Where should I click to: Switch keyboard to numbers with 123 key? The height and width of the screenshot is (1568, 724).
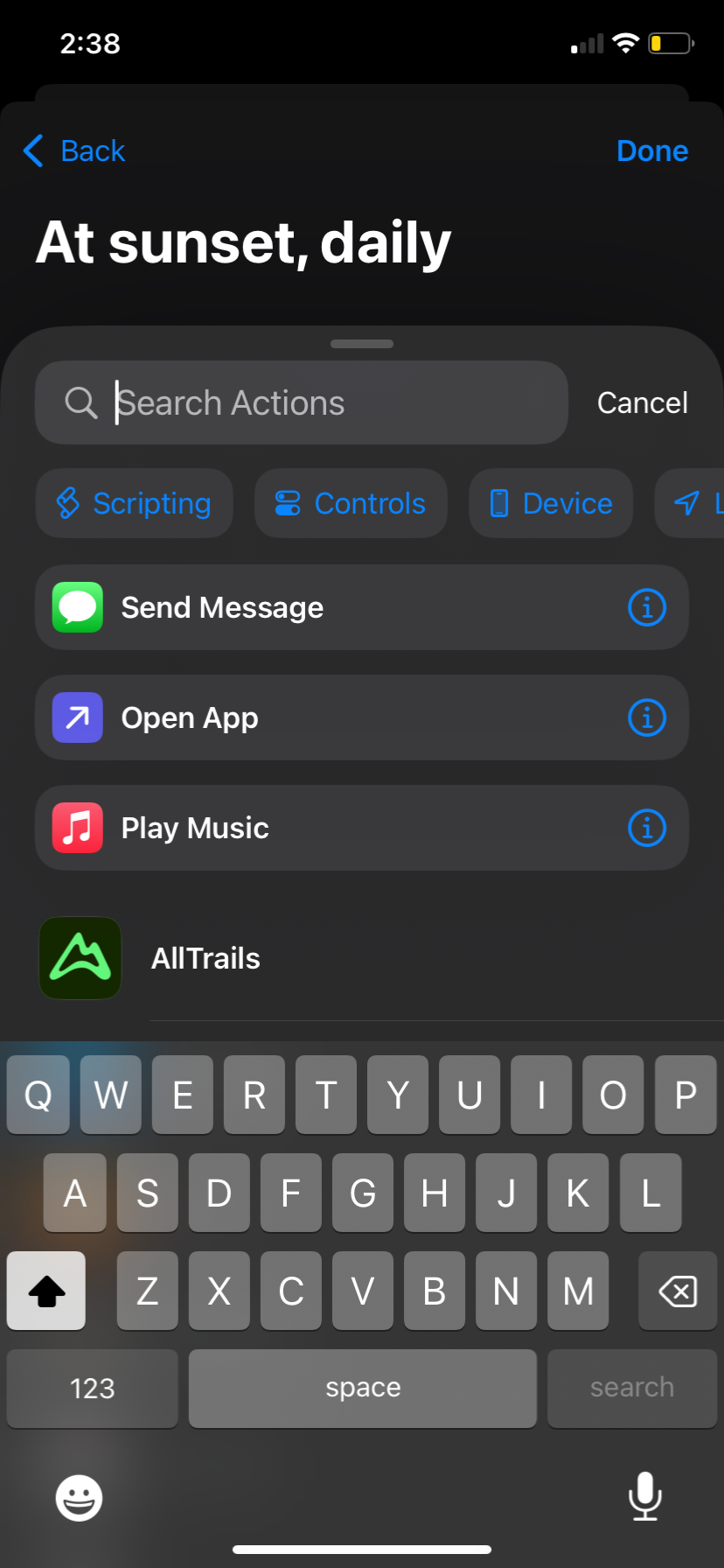(x=93, y=1389)
